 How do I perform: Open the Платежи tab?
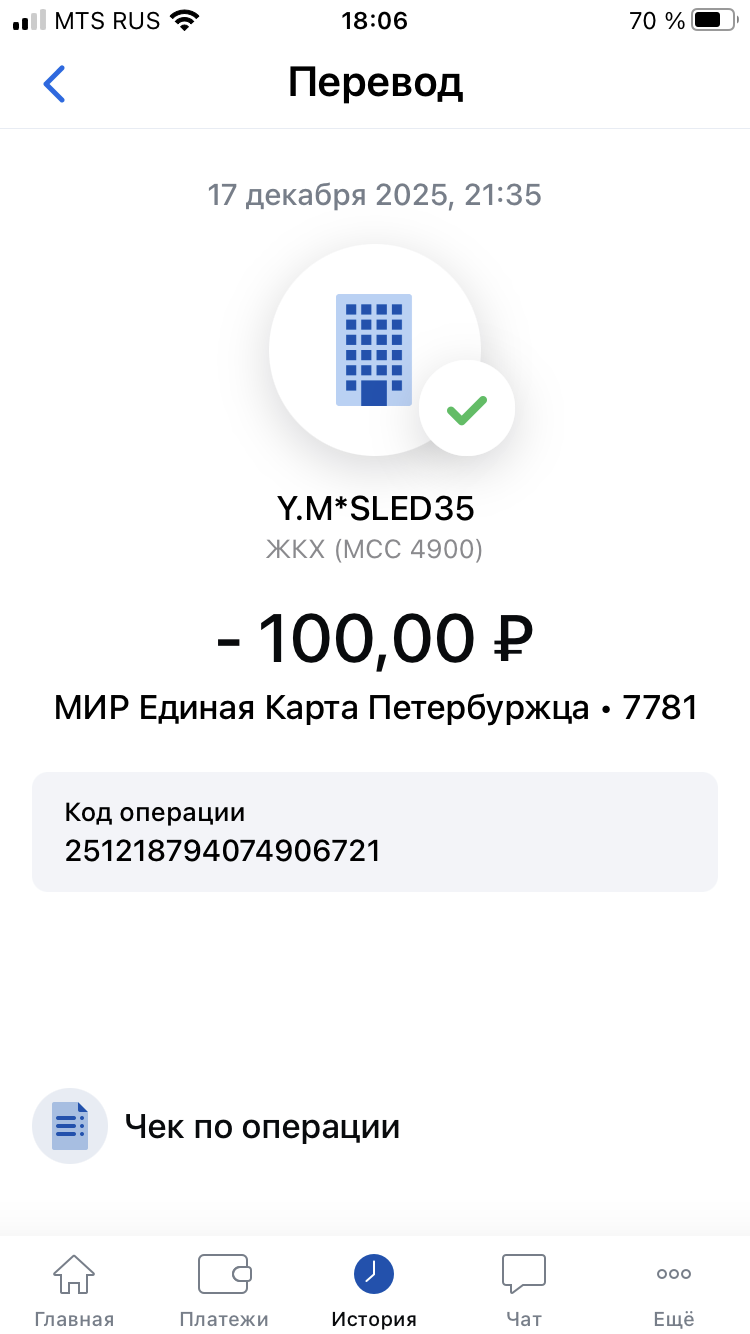[x=224, y=1288]
